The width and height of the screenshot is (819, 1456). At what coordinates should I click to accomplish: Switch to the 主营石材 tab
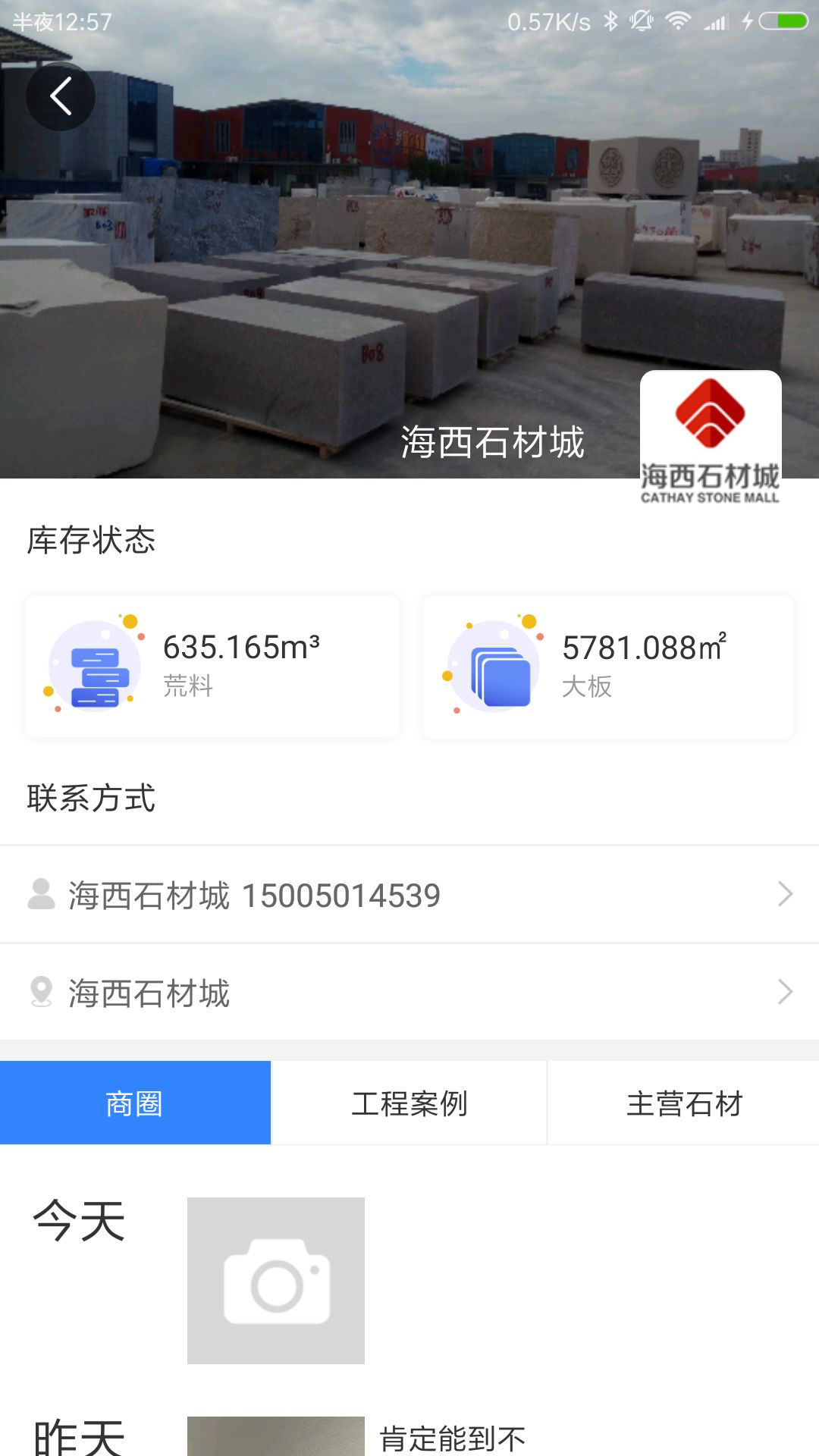pyautogui.click(x=683, y=1103)
